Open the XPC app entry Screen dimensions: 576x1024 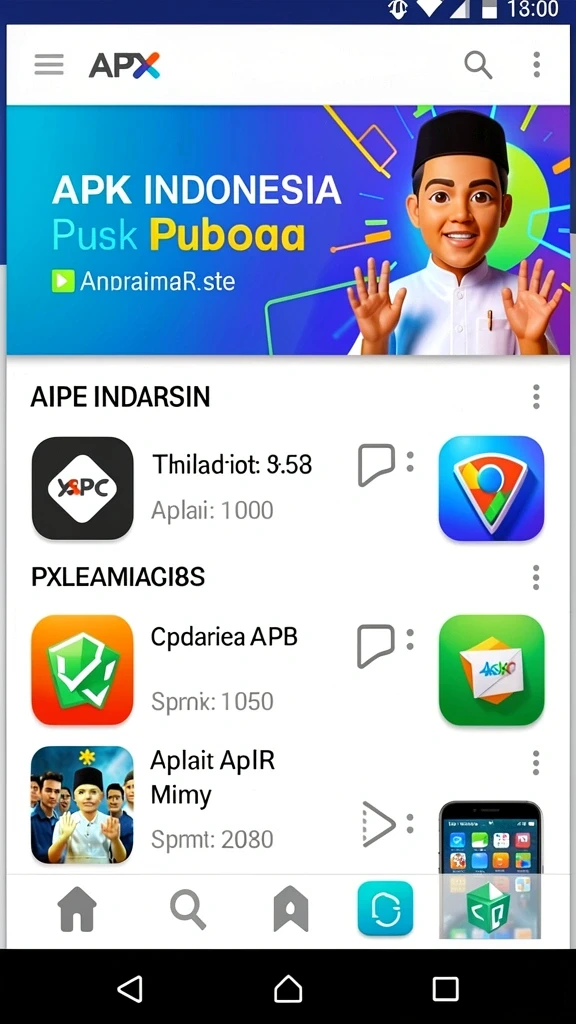point(82,488)
